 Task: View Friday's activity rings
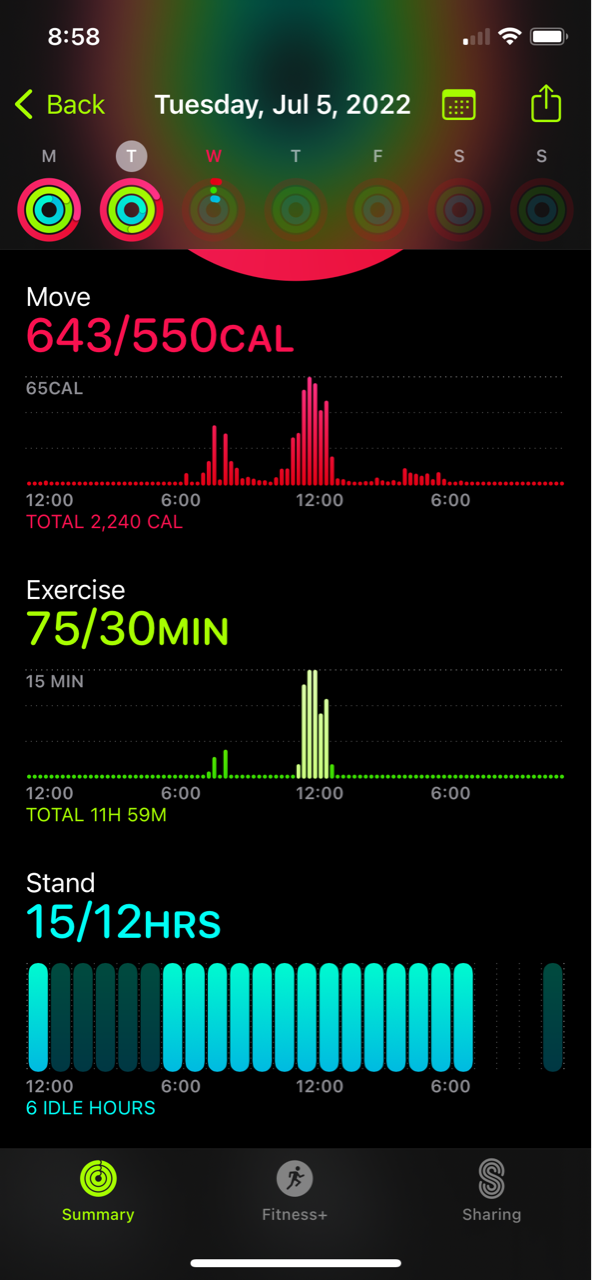click(377, 210)
